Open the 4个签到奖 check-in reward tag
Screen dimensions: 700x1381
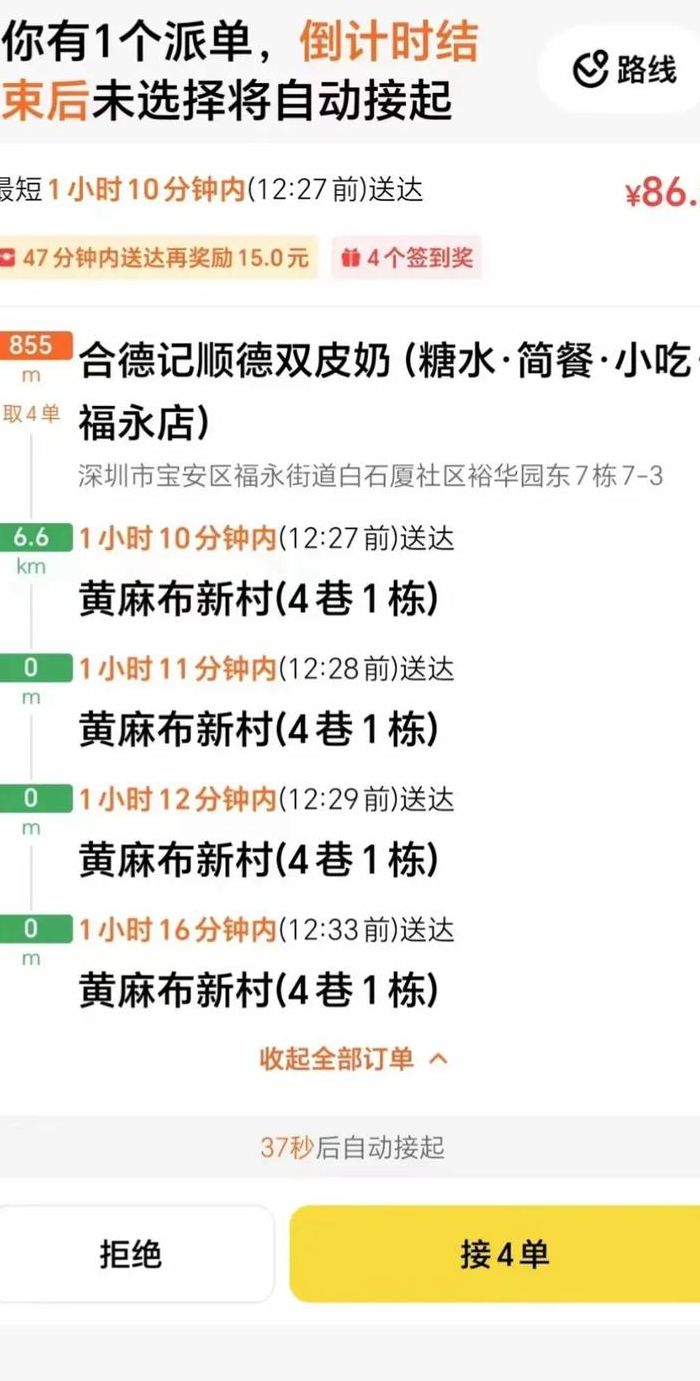407,257
